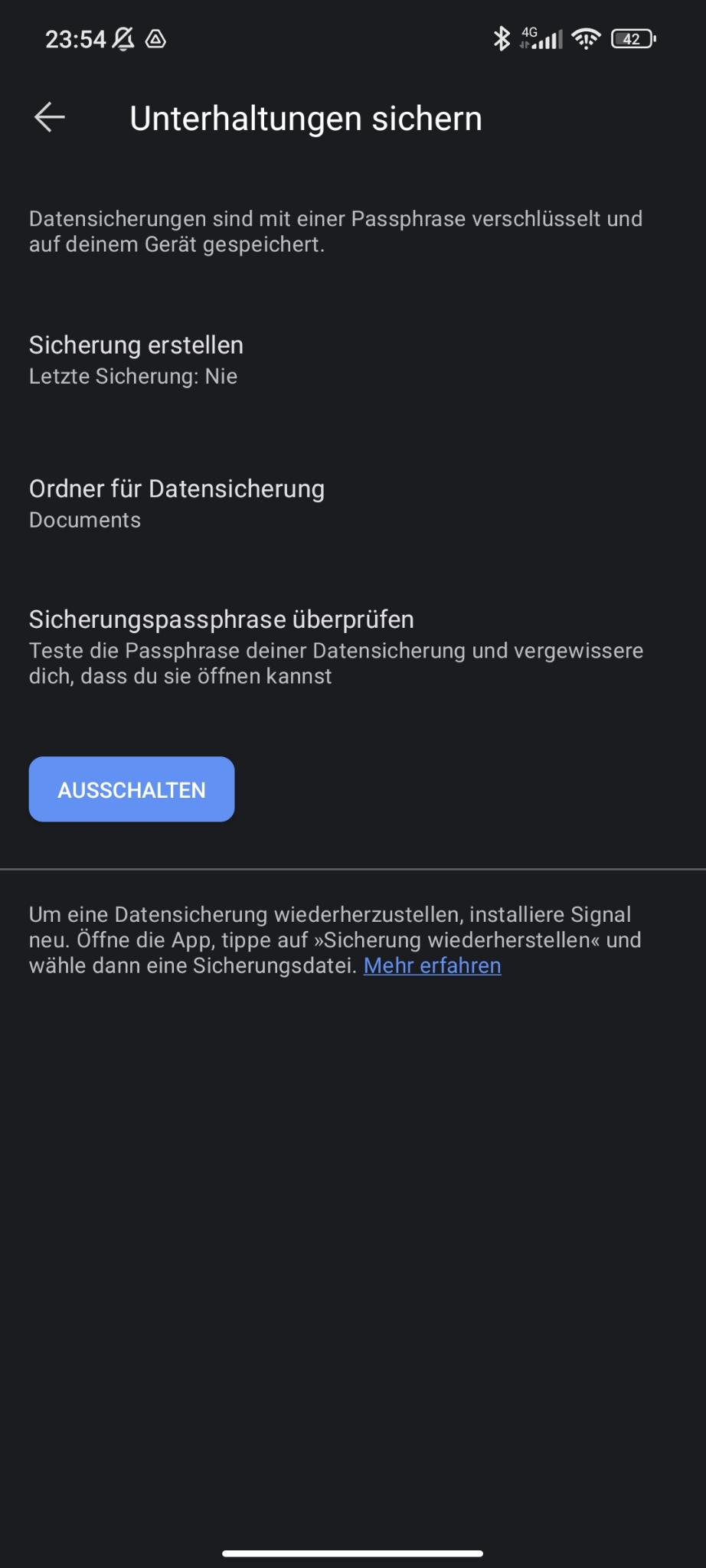Tap the backup encryption description text

335,233
